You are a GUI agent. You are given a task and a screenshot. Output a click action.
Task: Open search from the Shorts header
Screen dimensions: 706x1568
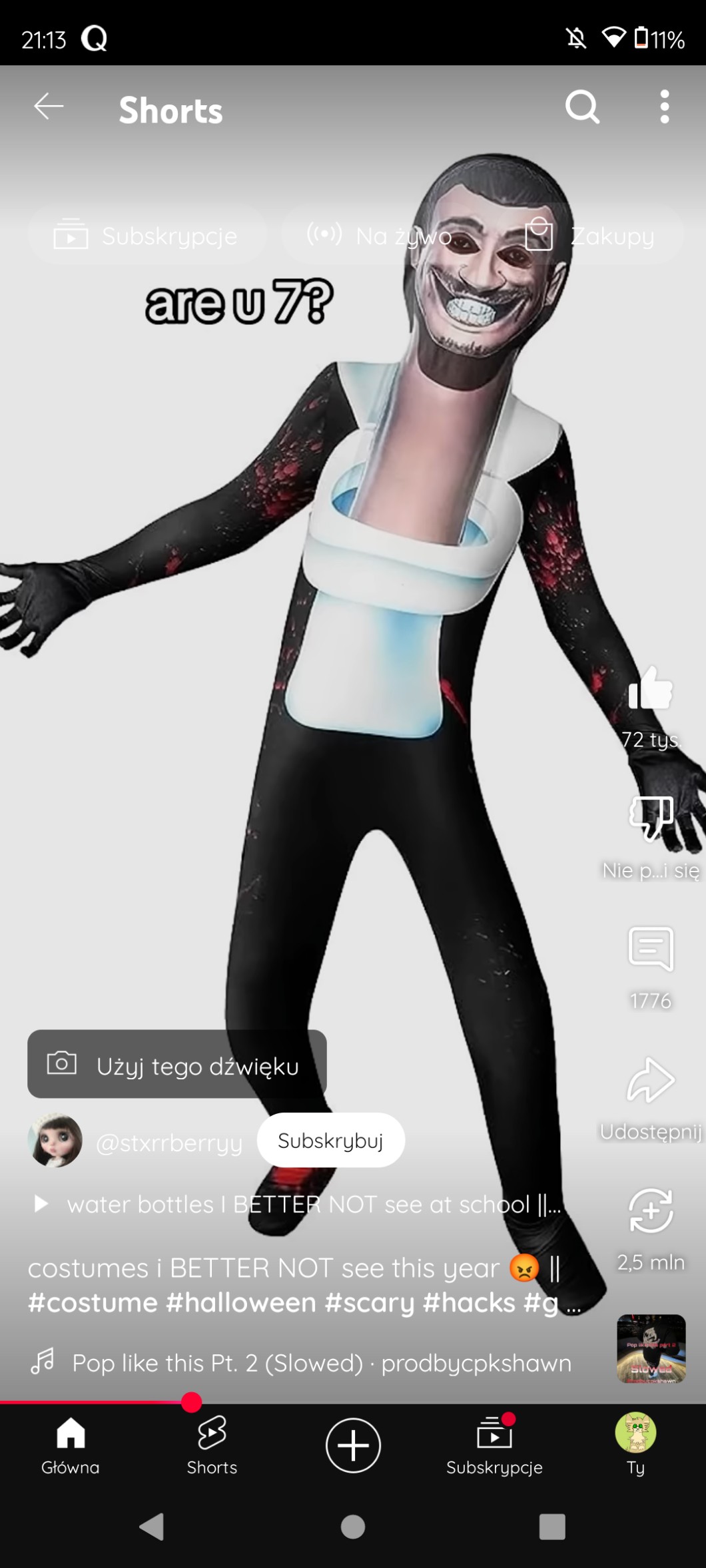(x=582, y=107)
